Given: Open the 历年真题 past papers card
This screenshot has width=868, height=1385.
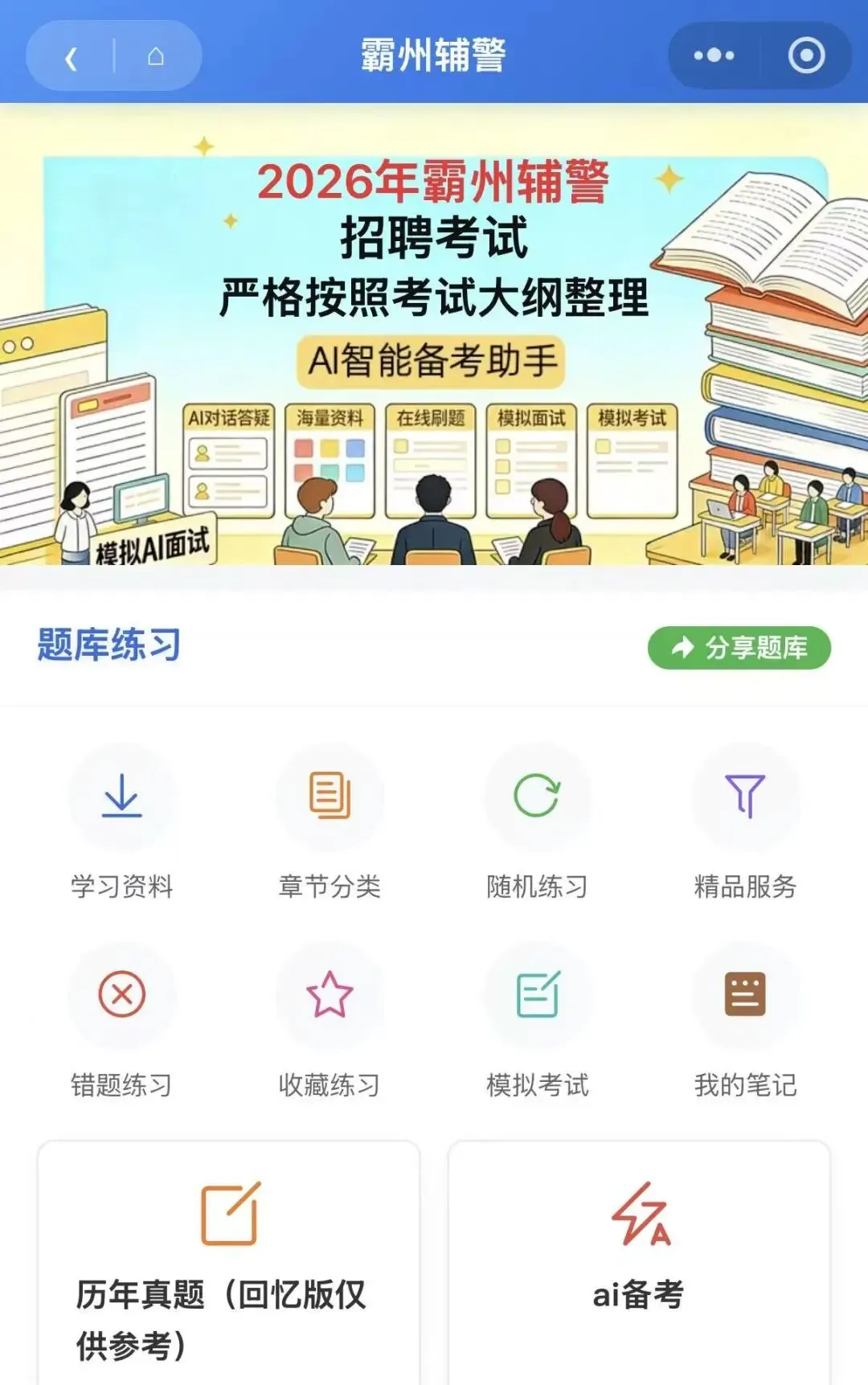Looking at the screenshot, I should [229, 1263].
